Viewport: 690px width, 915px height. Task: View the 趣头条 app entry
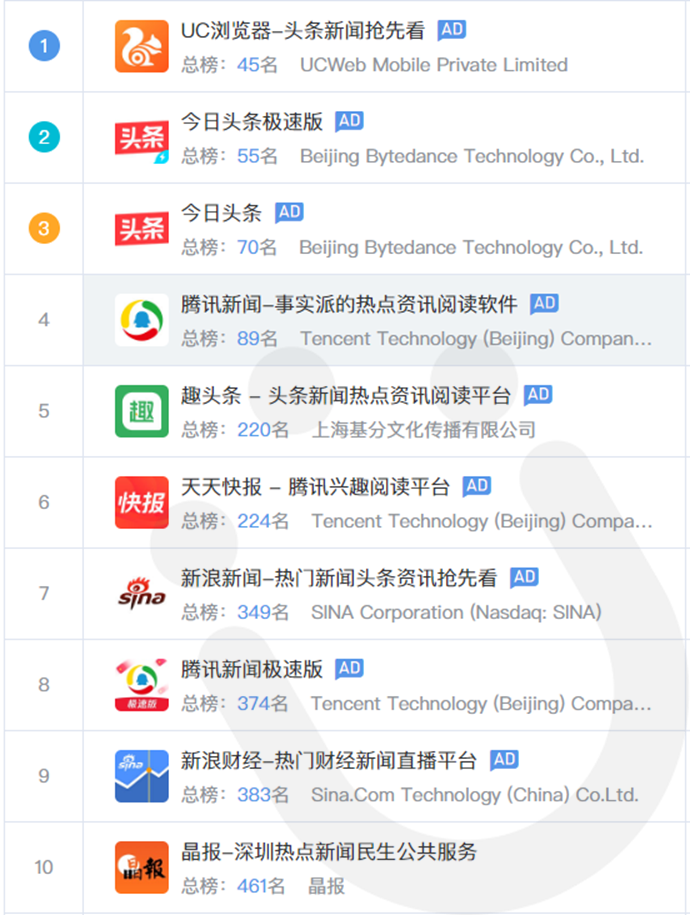345,396
